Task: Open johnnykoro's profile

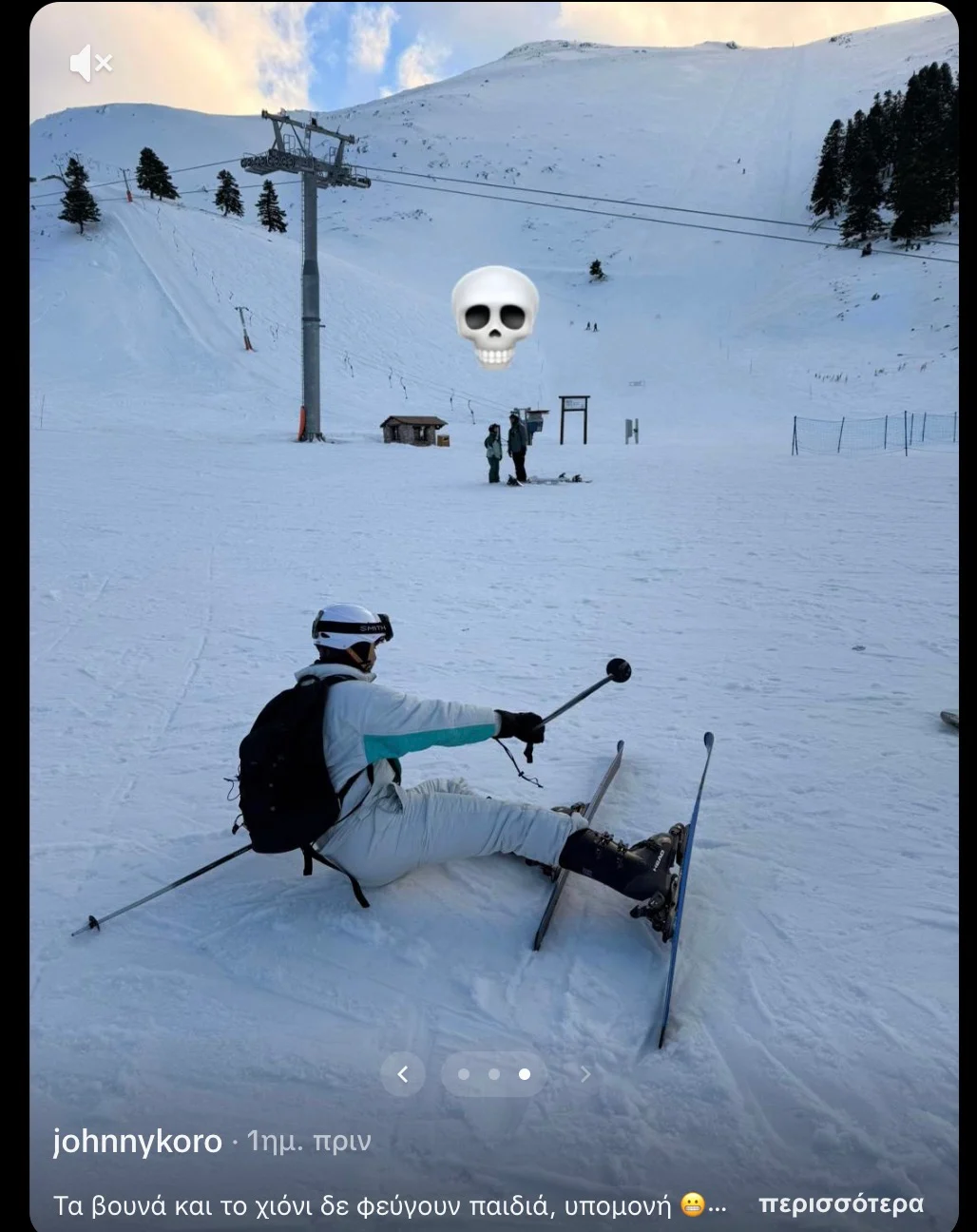Action: (137, 1142)
